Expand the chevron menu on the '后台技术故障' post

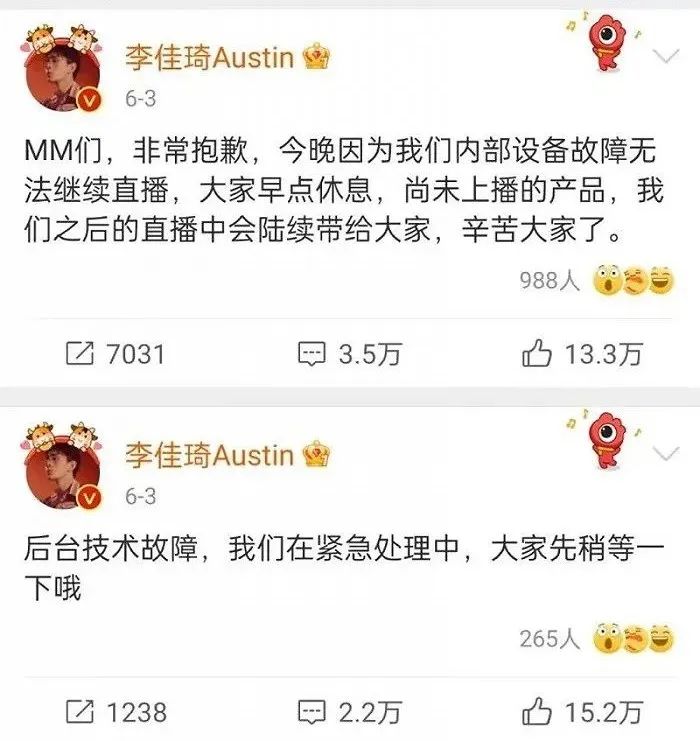[x=665, y=455]
